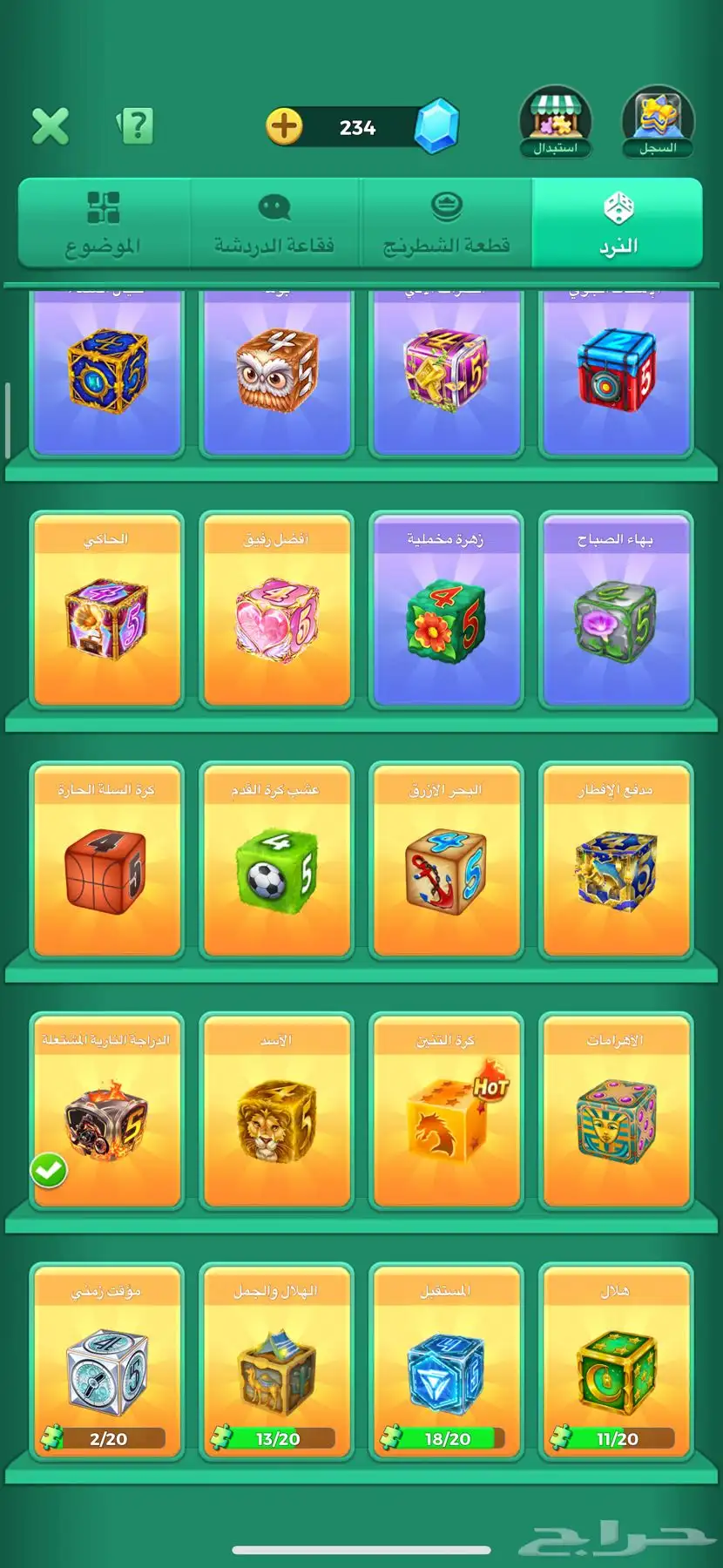
Task: Open the بهاء الصباح dice card
Action: (616, 610)
